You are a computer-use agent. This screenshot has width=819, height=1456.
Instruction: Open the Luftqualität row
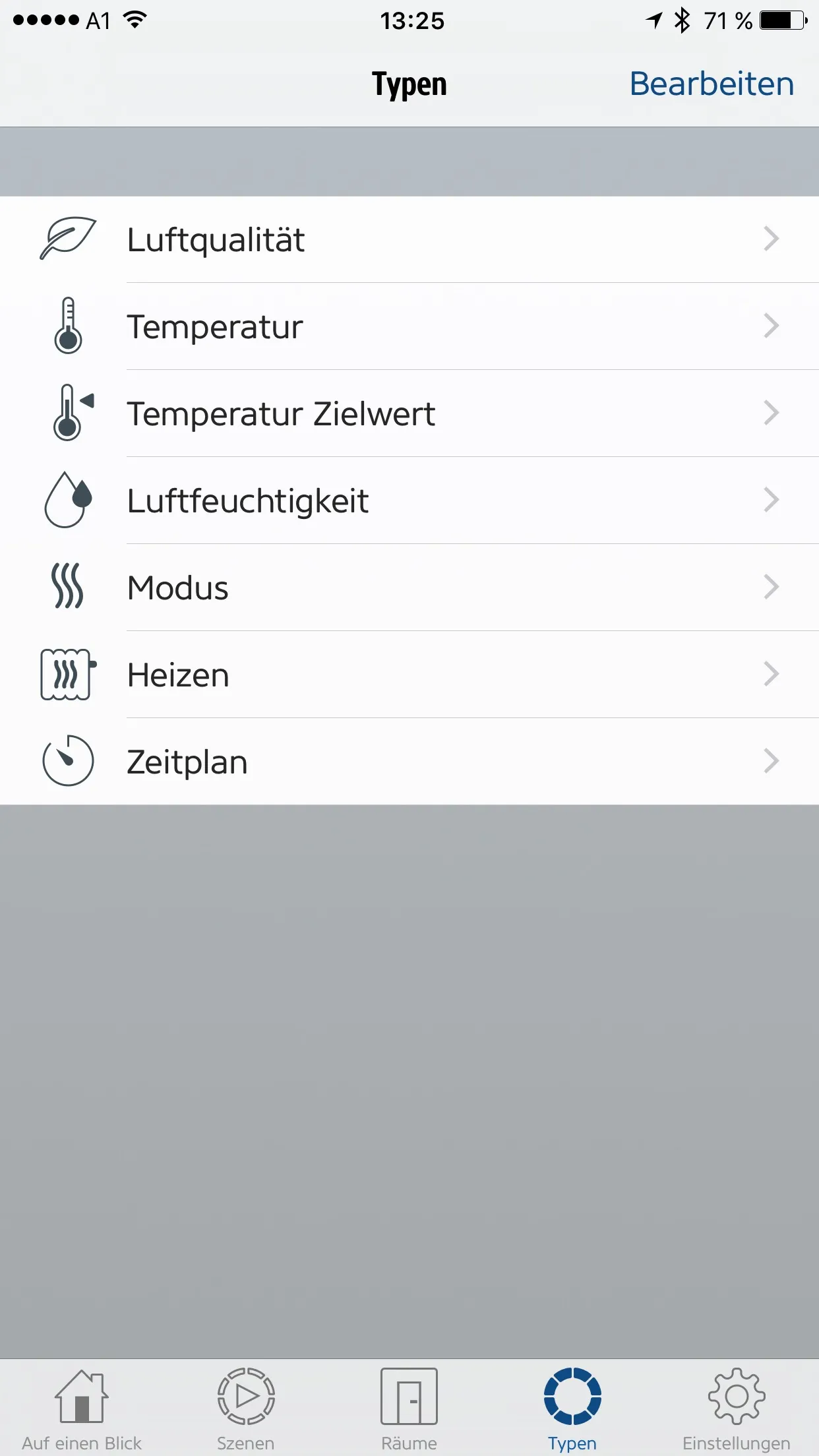tap(409, 239)
